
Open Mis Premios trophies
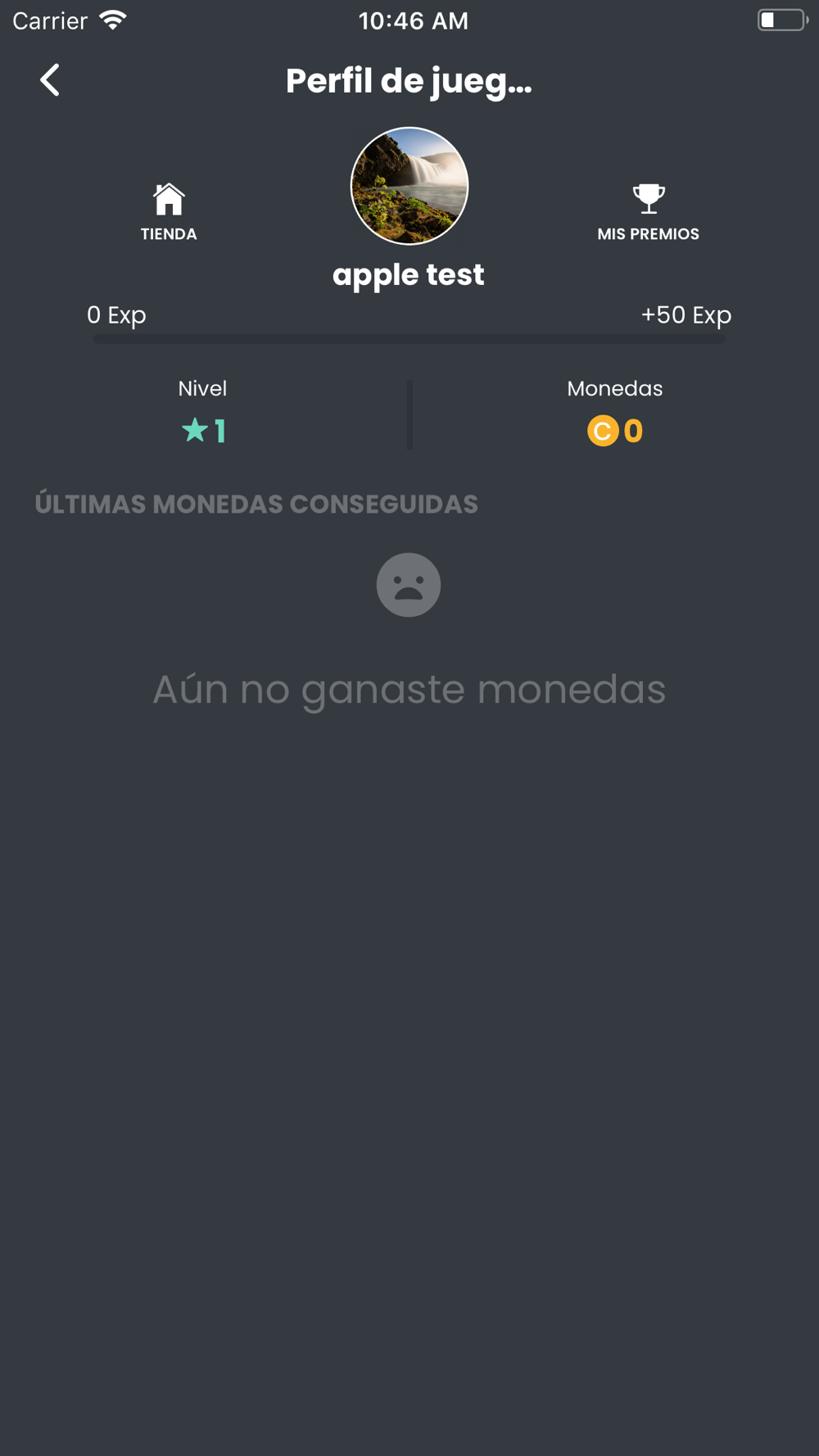[x=648, y=211]
